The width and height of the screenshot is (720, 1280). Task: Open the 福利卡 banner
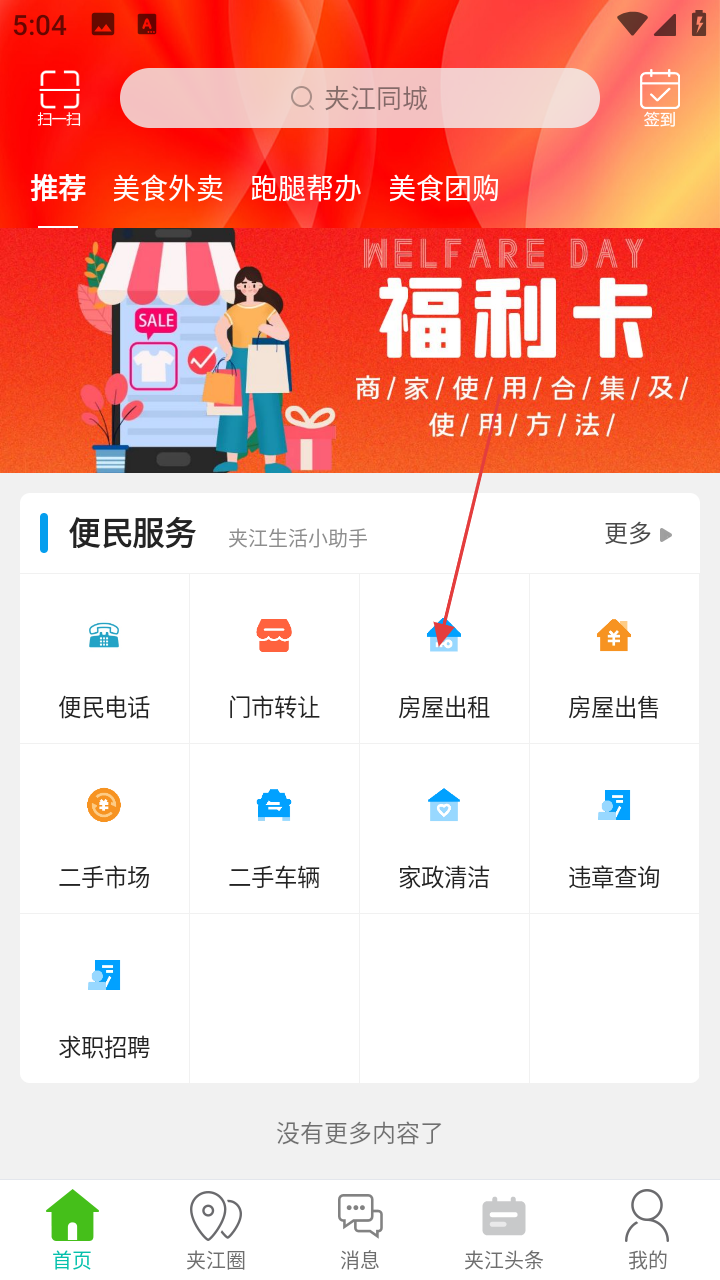360,350
